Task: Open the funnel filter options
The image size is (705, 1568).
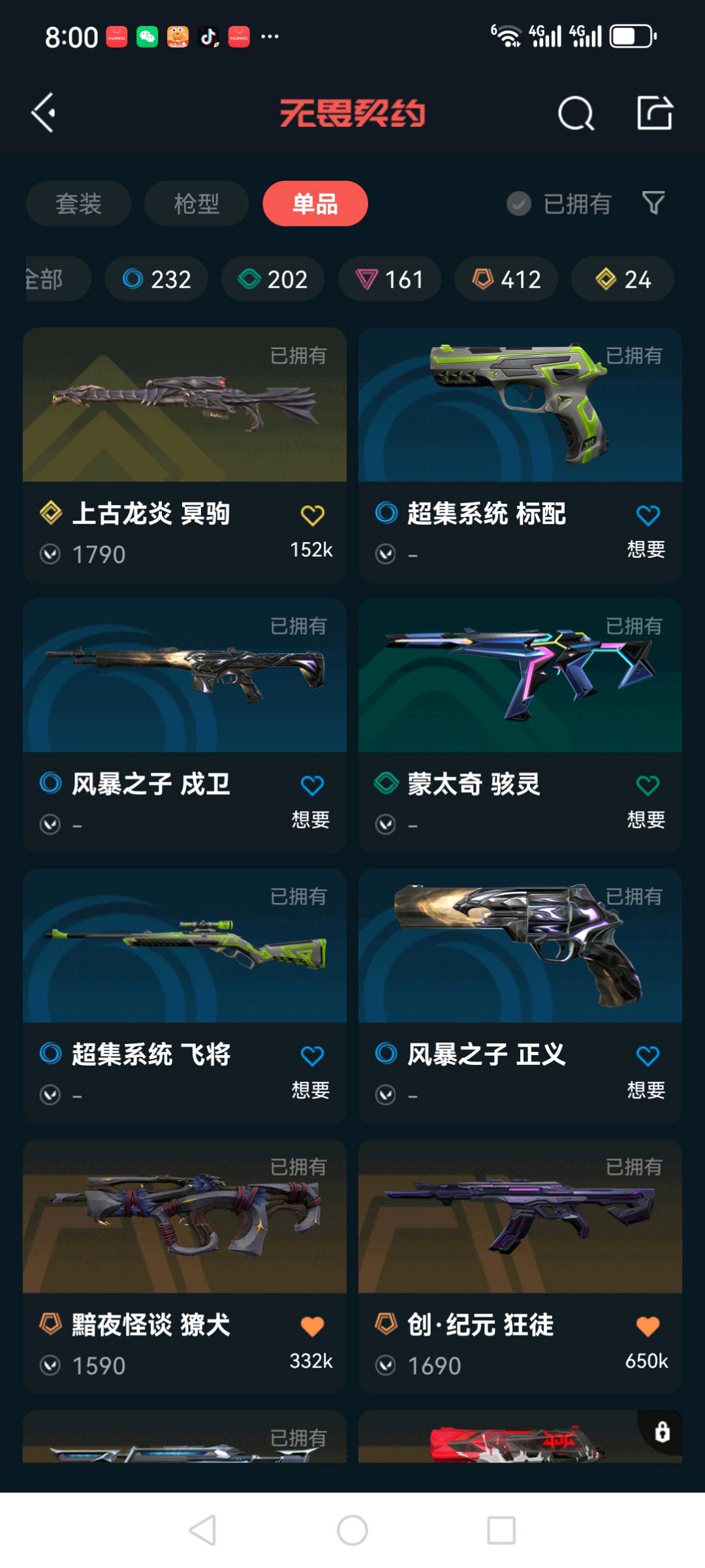Action: (653, 203)
